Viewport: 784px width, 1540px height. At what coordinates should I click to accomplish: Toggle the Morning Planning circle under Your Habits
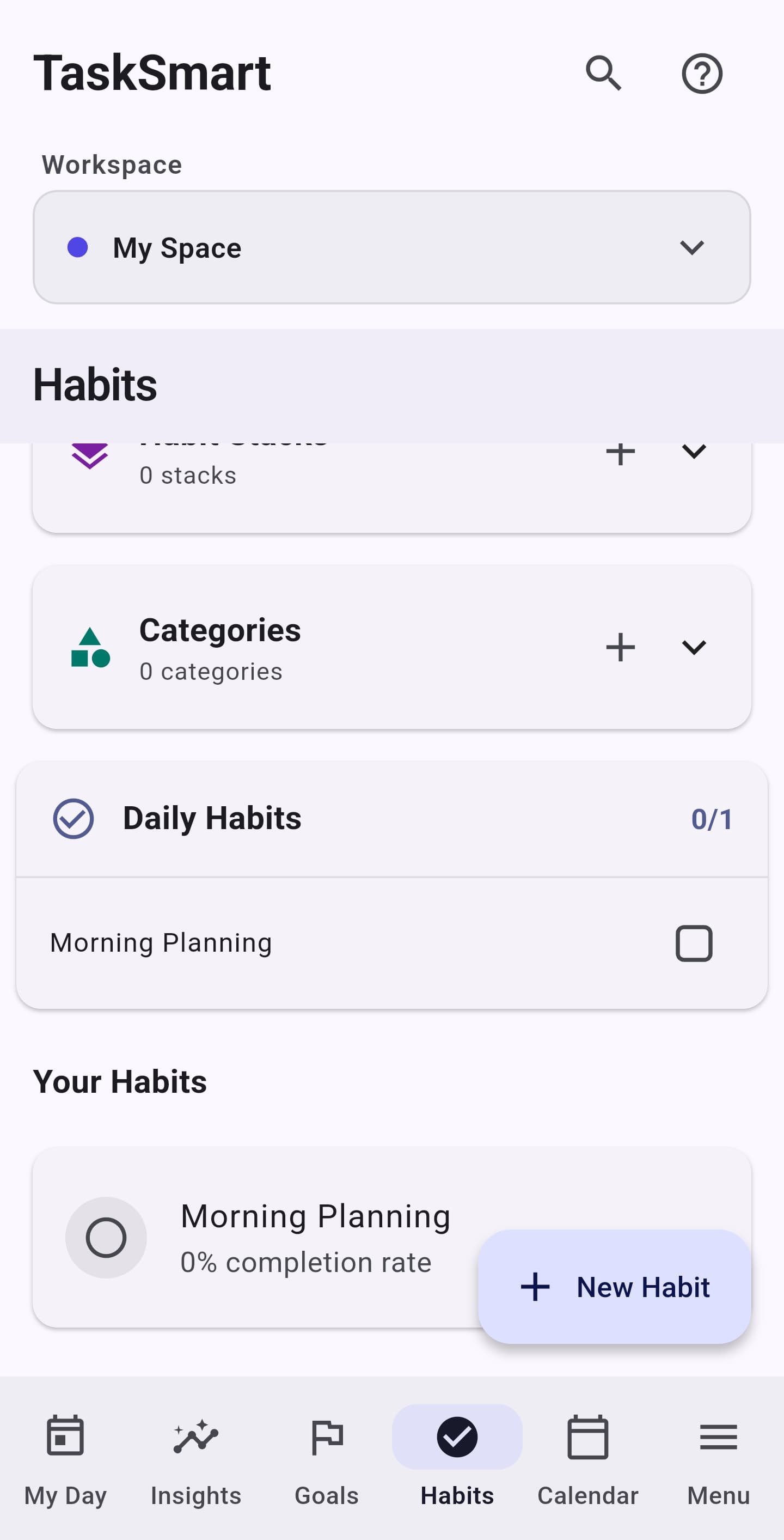[x=106, y=1238]
